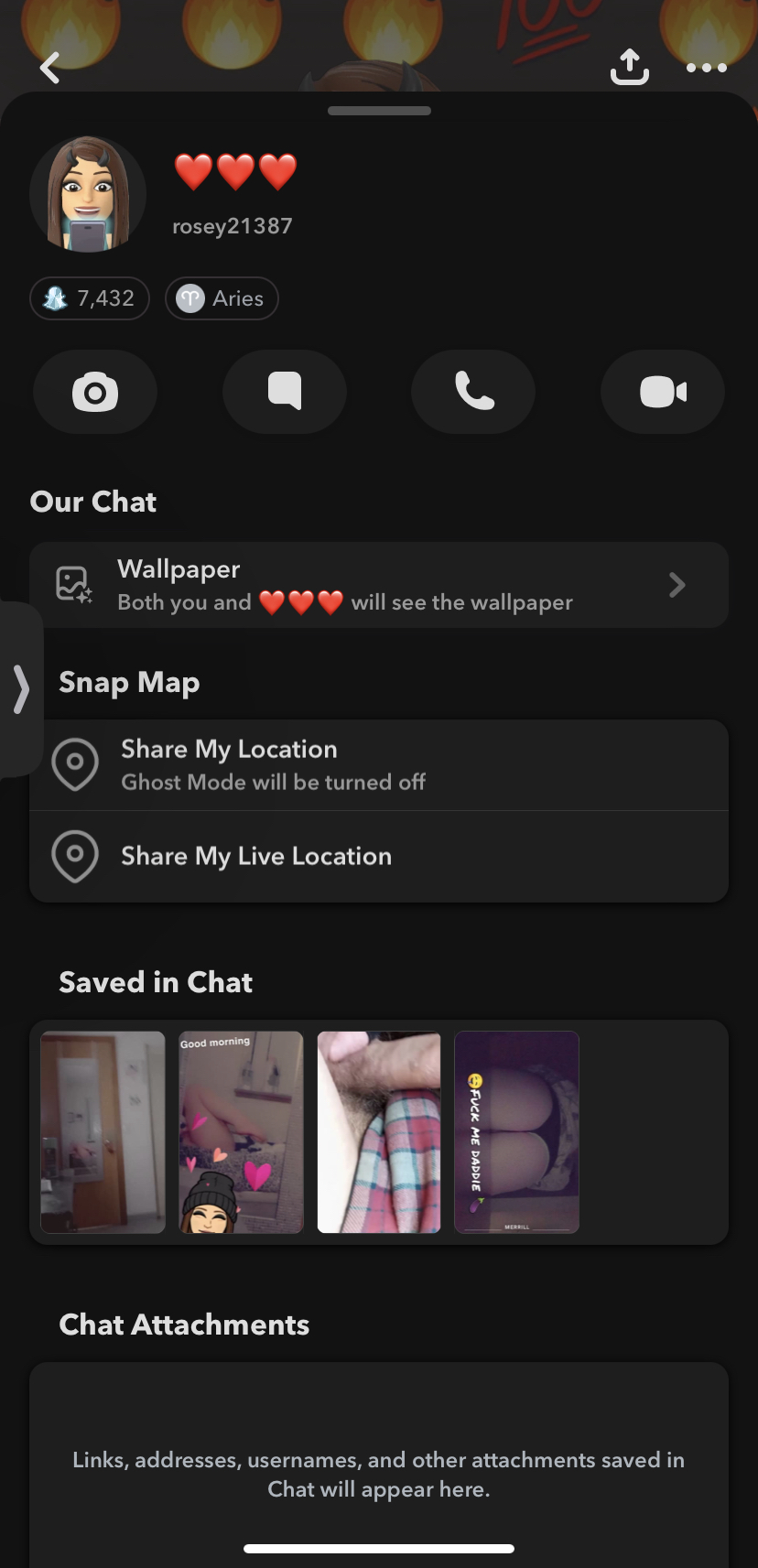Image resolution: width=758 pixels, height=1568 pixels.
Task: Select Share My Live Location
Action: point(379,857)
